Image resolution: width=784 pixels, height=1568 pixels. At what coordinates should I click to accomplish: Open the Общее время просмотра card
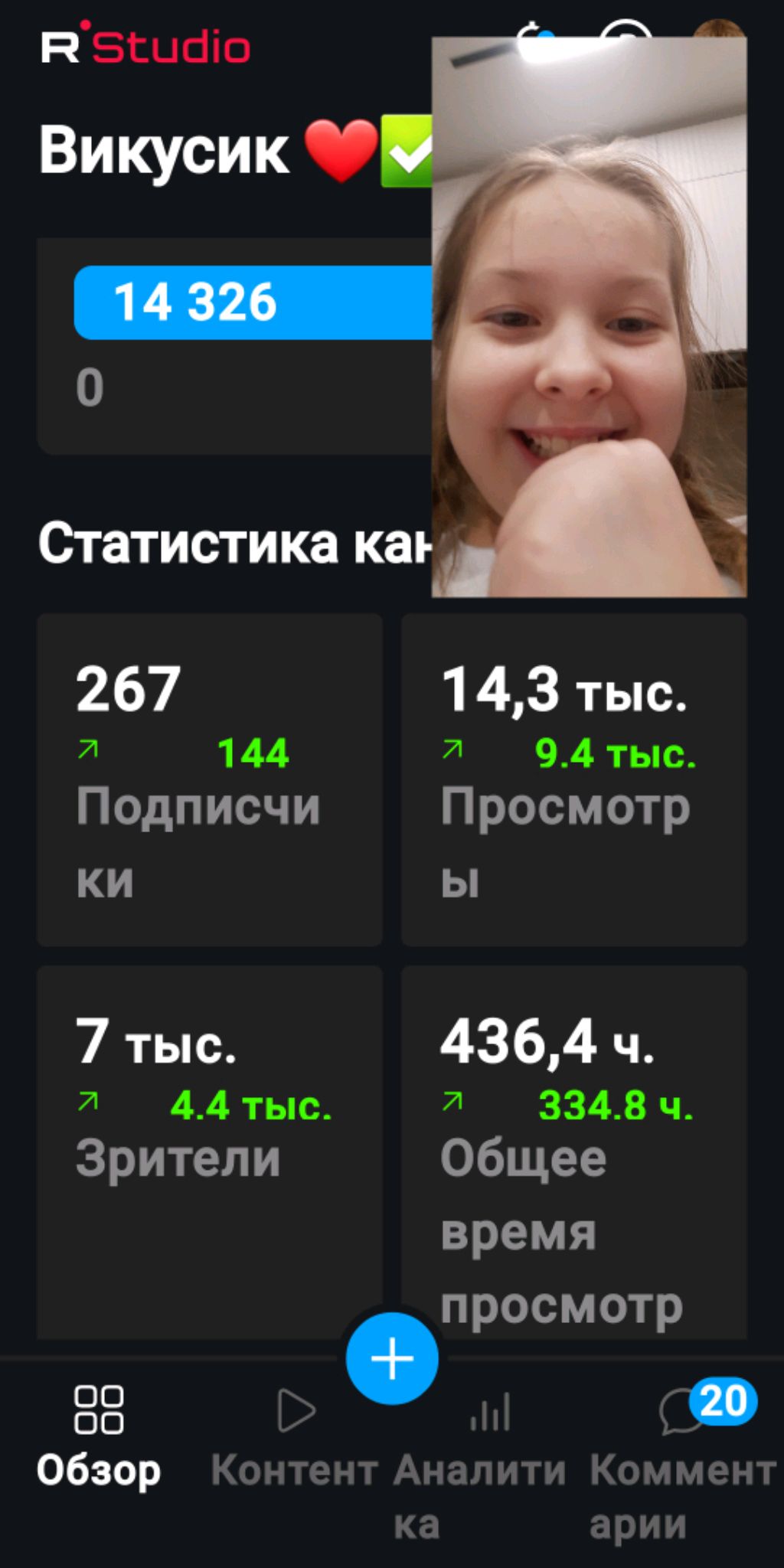(x=573, y=1148)
